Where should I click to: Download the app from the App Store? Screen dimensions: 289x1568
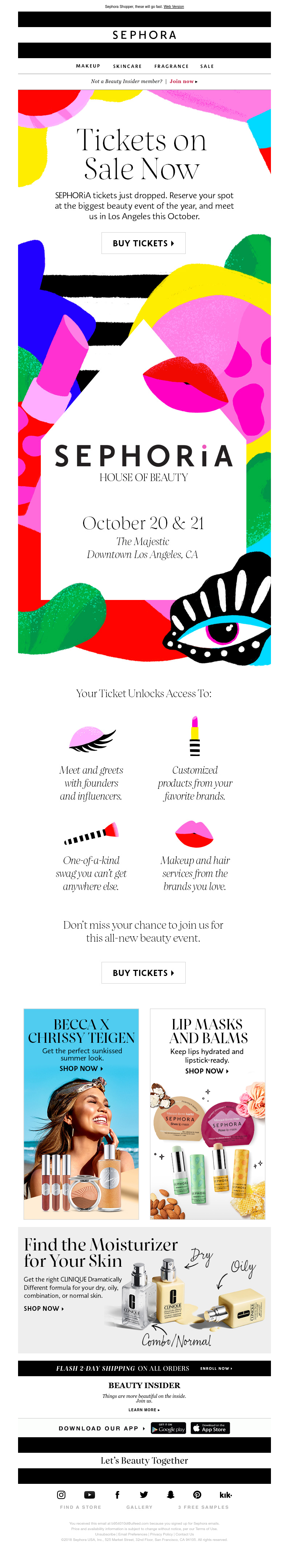[210, 1427]
